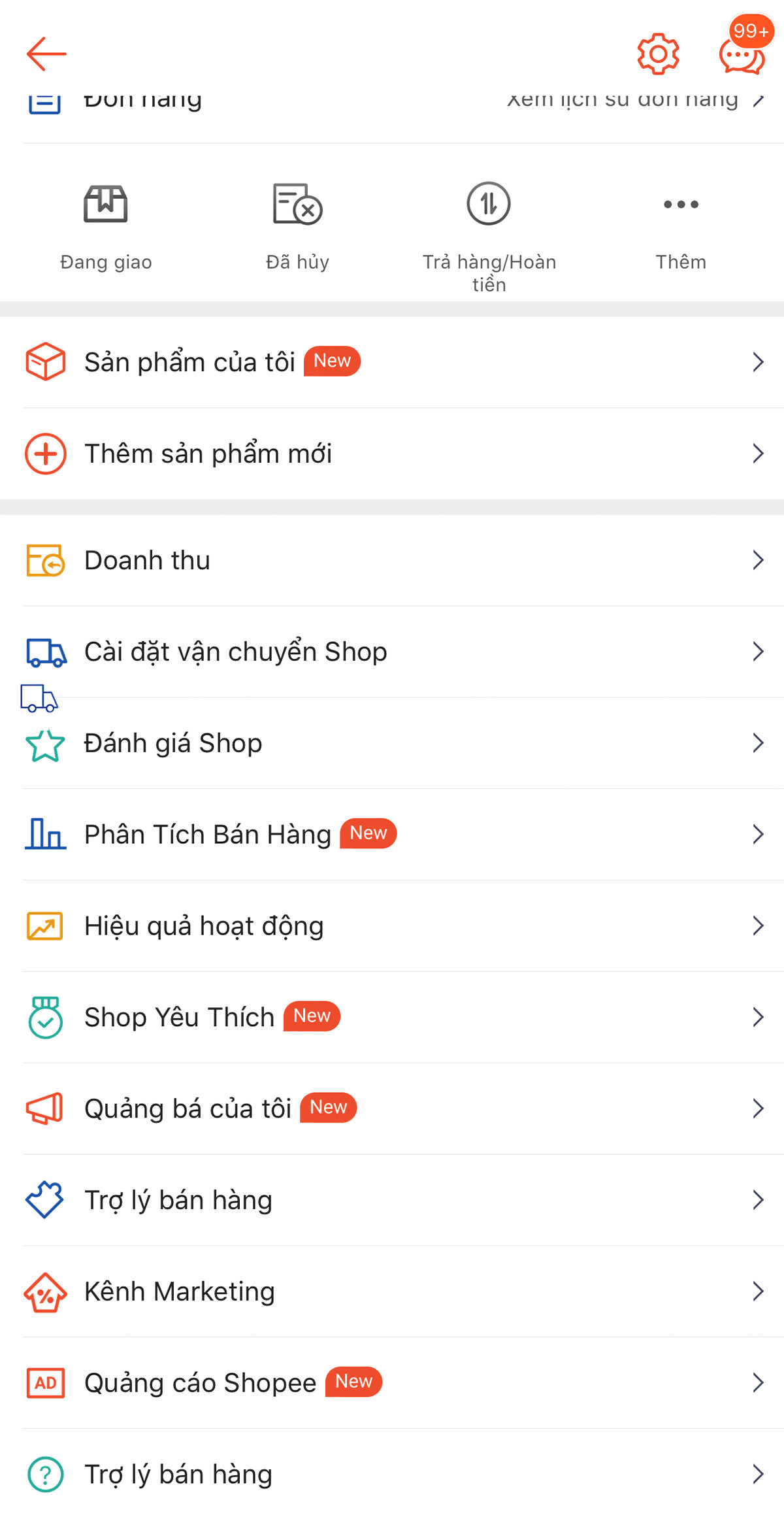Tap Thêm for more order statuses

click(x=681, y=225)
